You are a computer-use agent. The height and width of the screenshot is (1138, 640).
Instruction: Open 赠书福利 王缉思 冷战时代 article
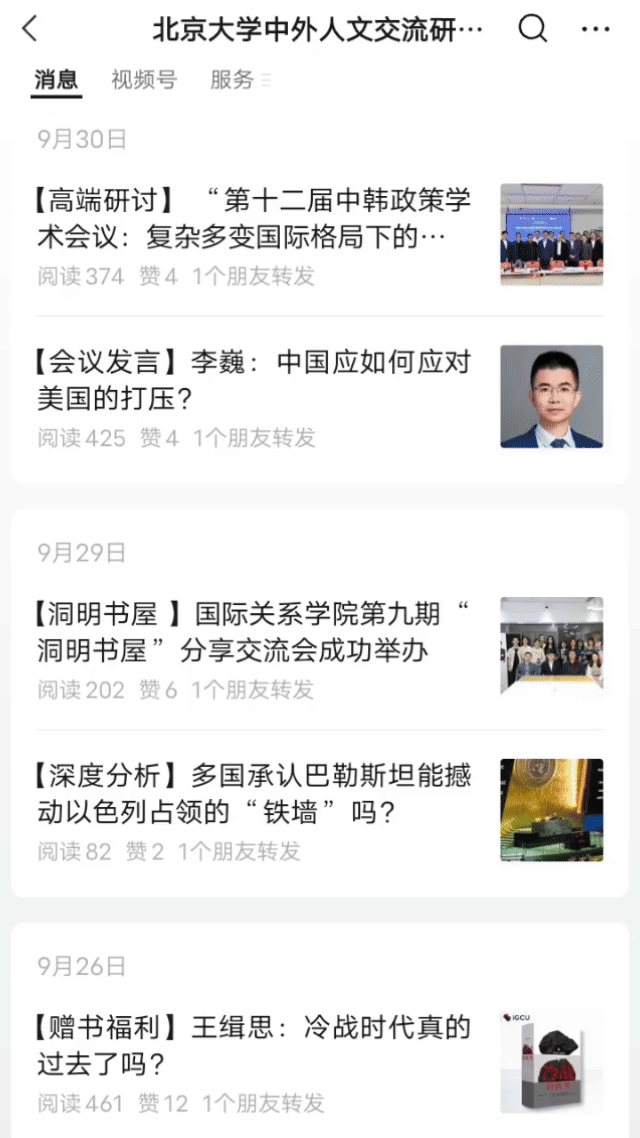tap(254, 1044)
